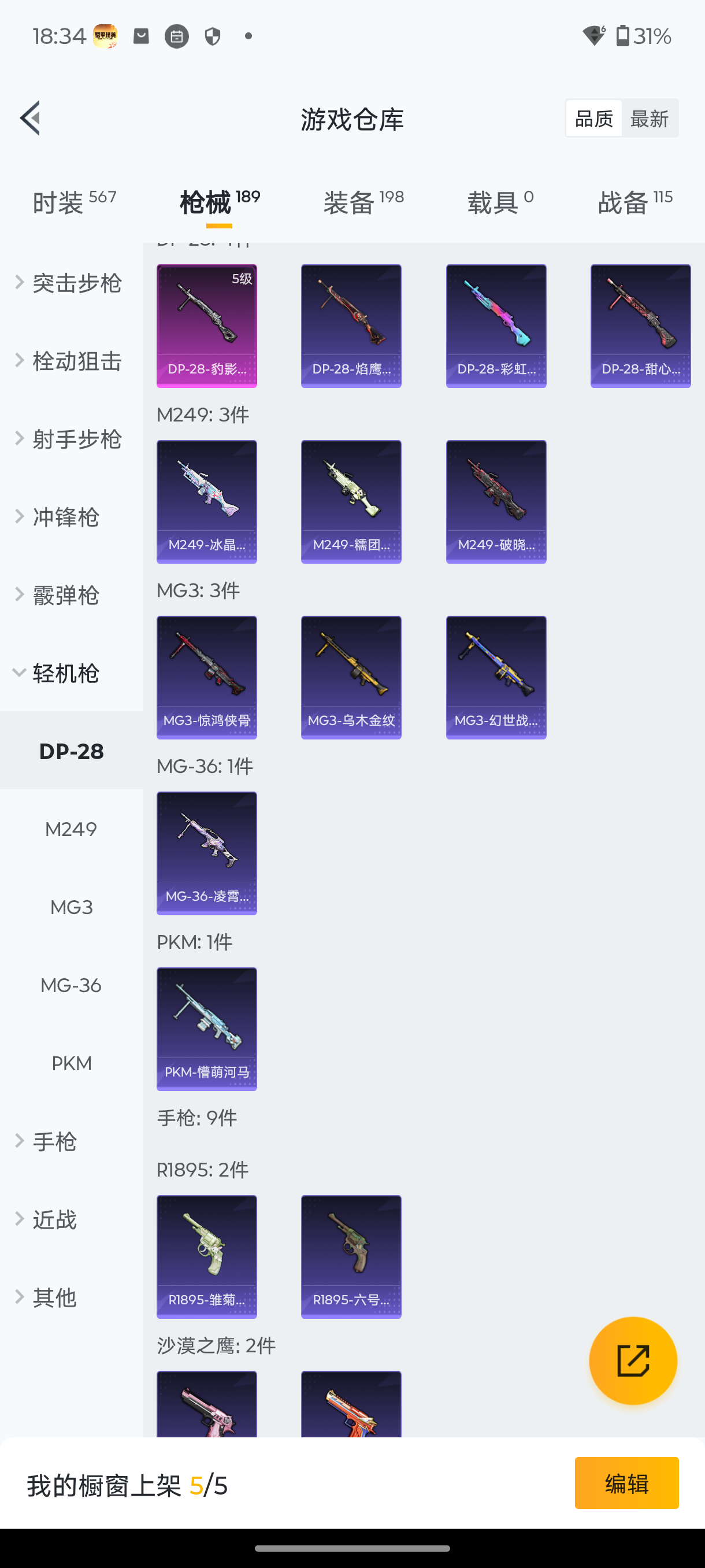Screen dimensions: 705x1568
Task: Tap the back arrow to leave 游戏仓库
Action: [29, 118]
